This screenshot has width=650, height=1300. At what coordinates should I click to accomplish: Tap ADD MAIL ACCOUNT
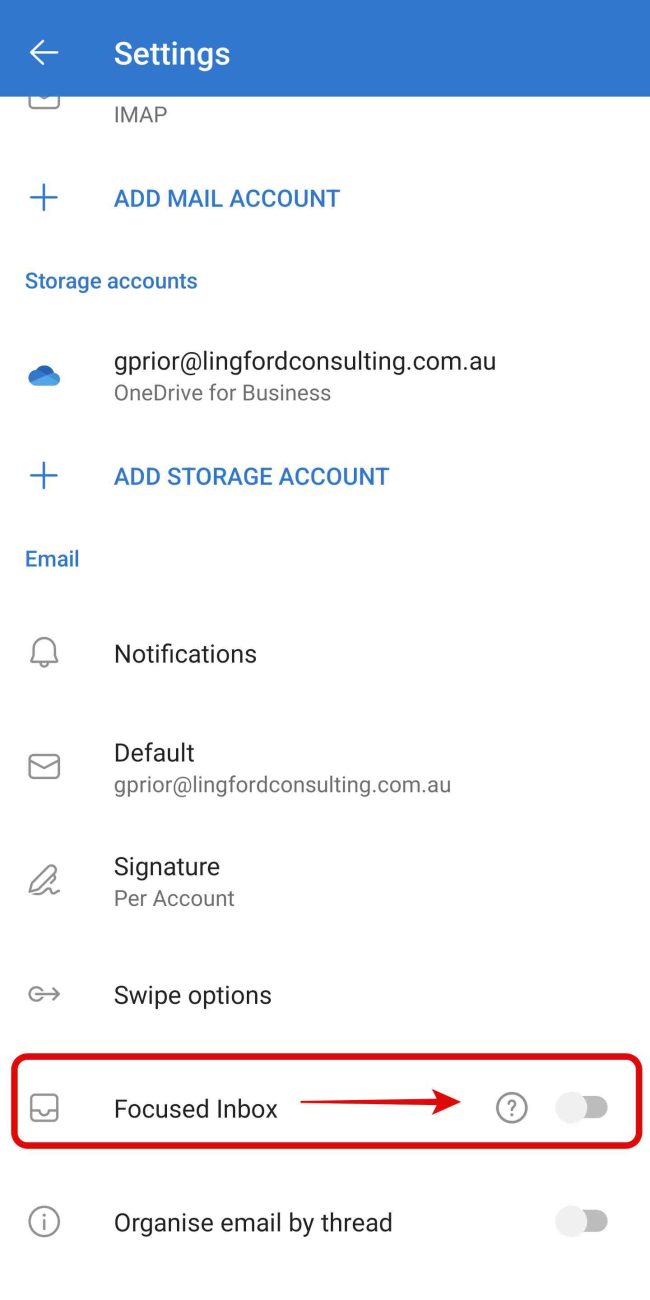pyautogui.click(x=325, y=198)
